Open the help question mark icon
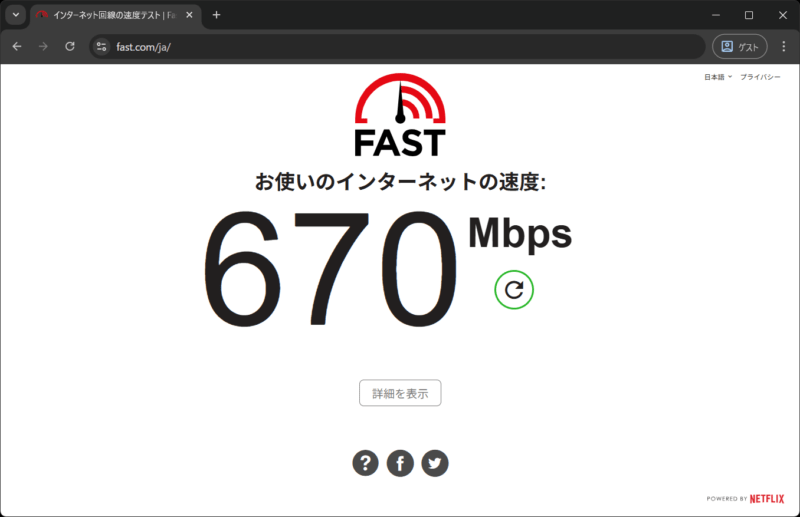 click(x=366, y=463)
